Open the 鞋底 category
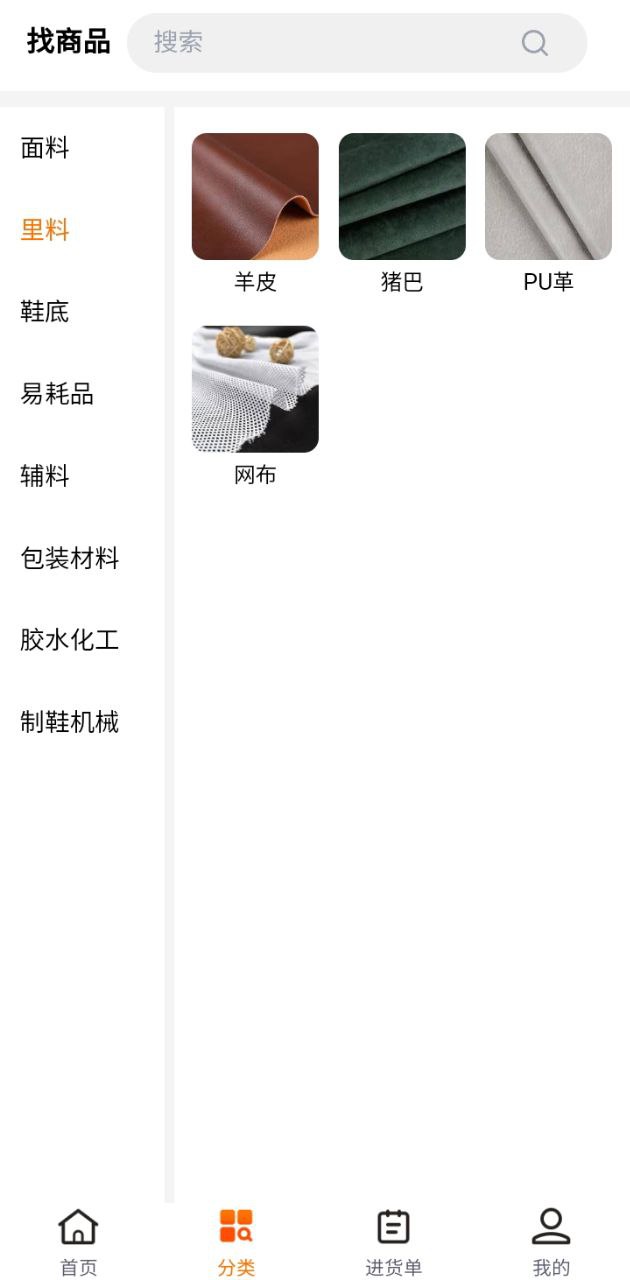 [x=45, y=312]
